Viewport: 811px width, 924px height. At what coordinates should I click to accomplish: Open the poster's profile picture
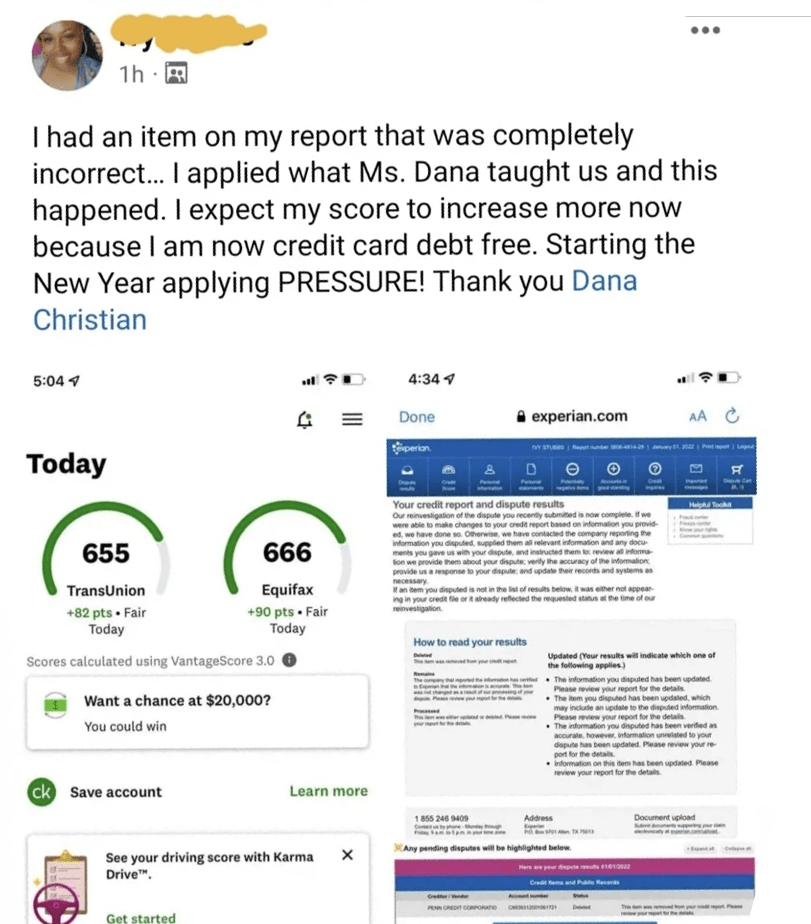[x=67, y=55]
